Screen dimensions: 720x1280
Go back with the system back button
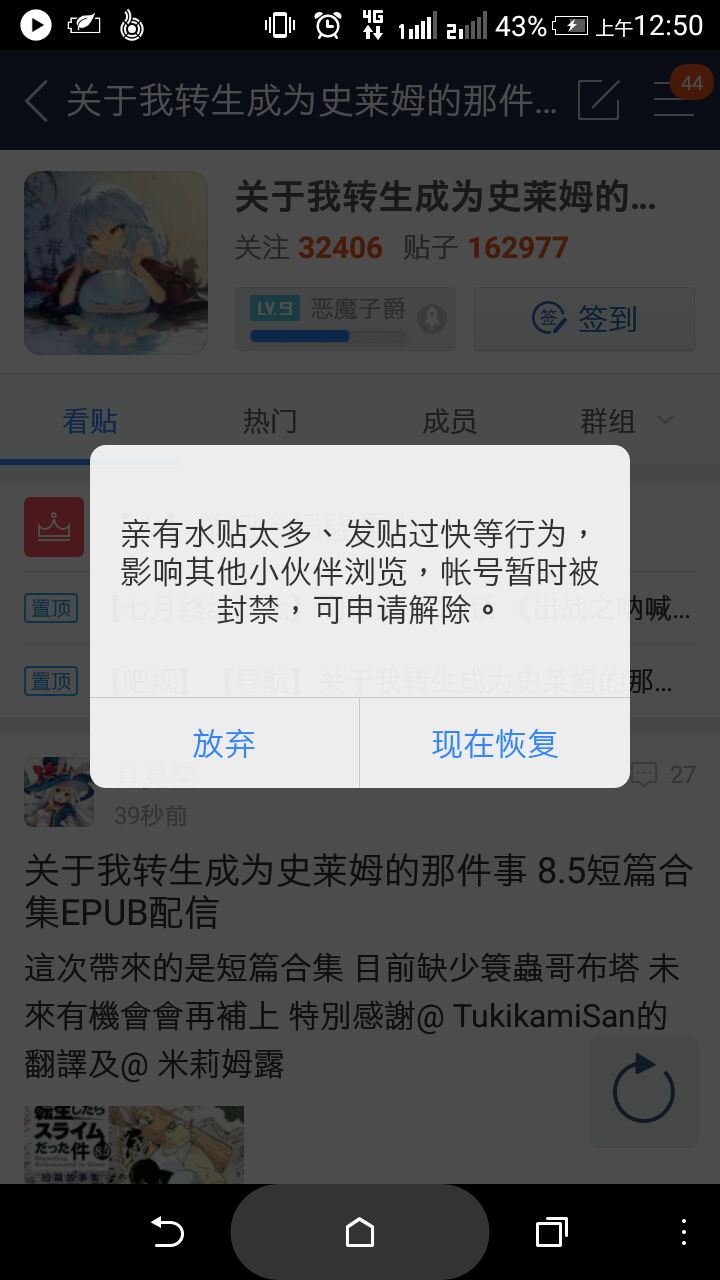167,1232
